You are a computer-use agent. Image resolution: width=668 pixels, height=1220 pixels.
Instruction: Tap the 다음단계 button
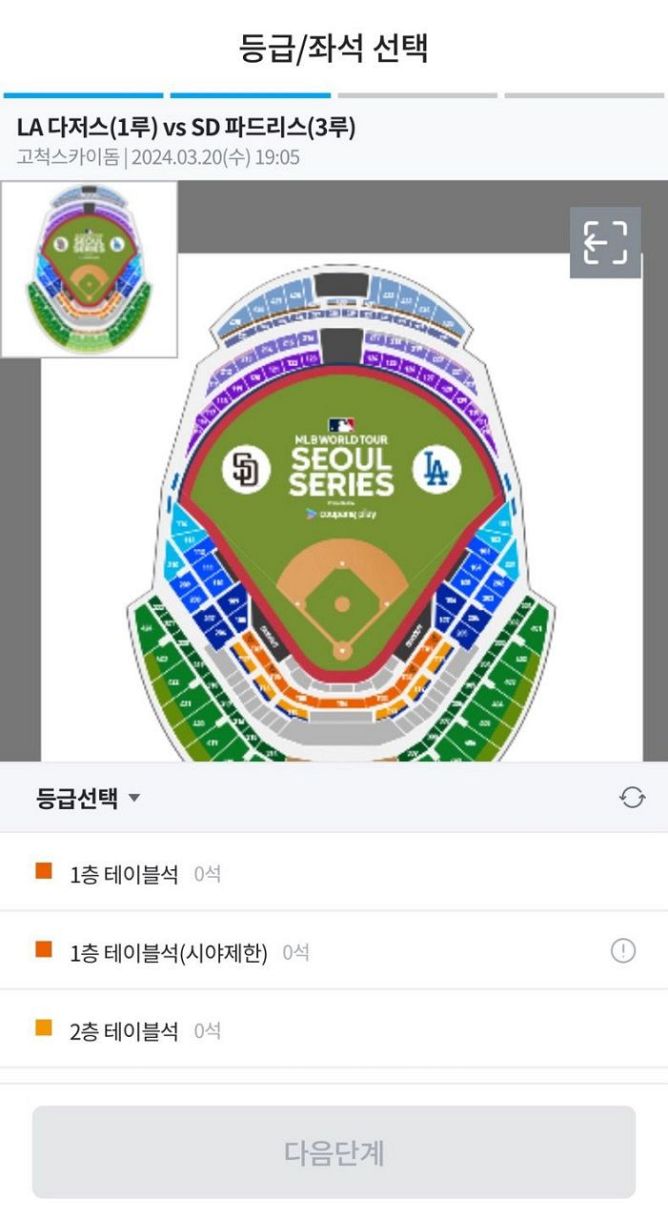[334, 1152]
